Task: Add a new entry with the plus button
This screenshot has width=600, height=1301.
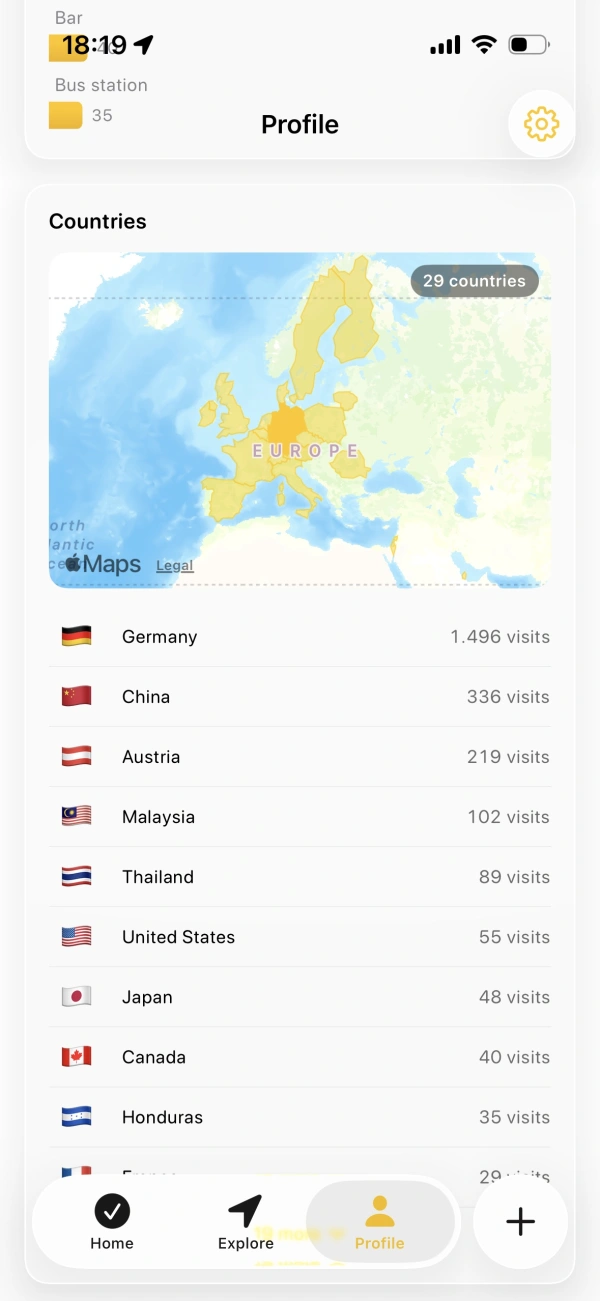Action: 520,1221
